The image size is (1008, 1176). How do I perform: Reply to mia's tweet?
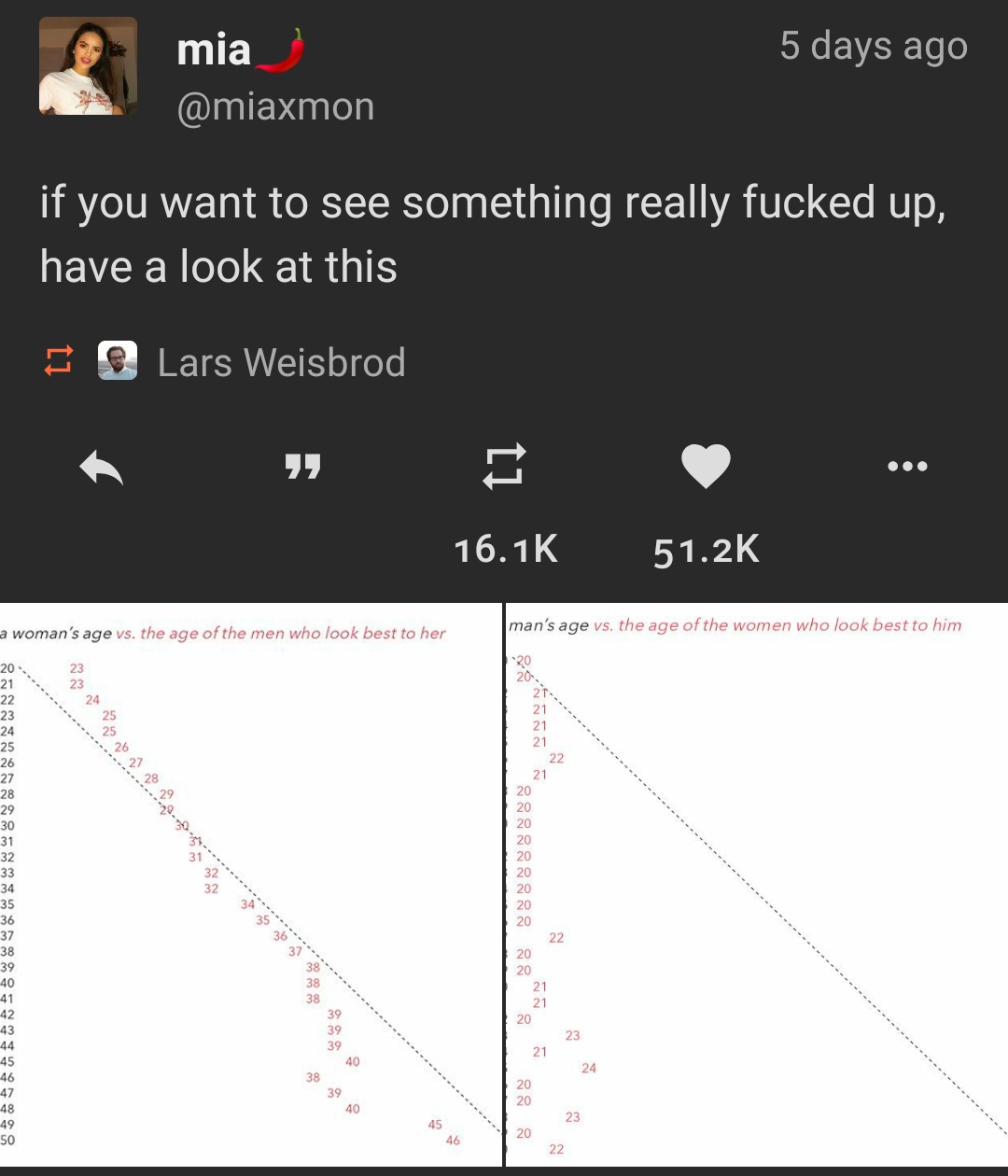point(102,467)
